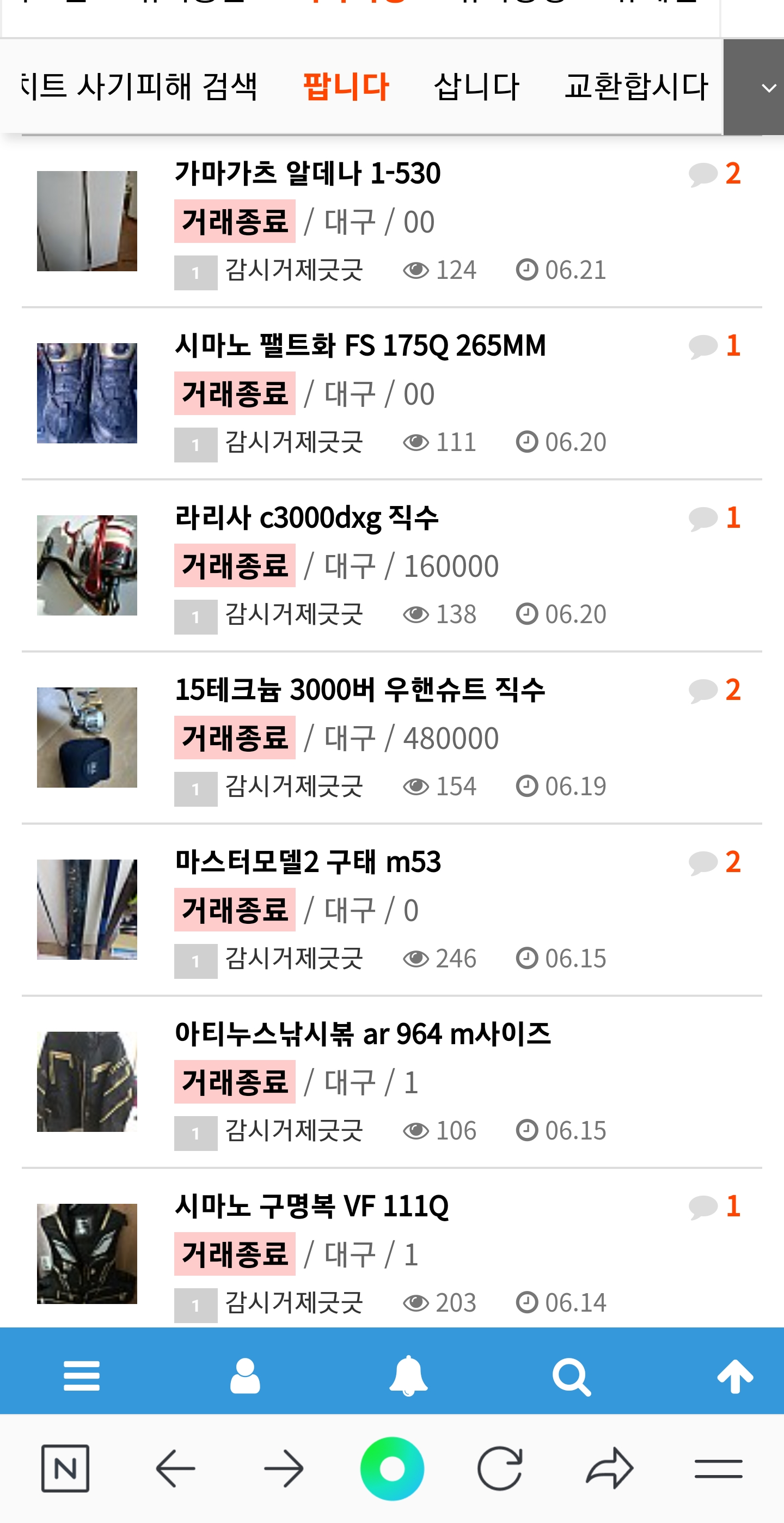This screenshot has height=1523, width=784.
Task: View the 라리사 c3000dxg 직수 post
Action: 307,518
